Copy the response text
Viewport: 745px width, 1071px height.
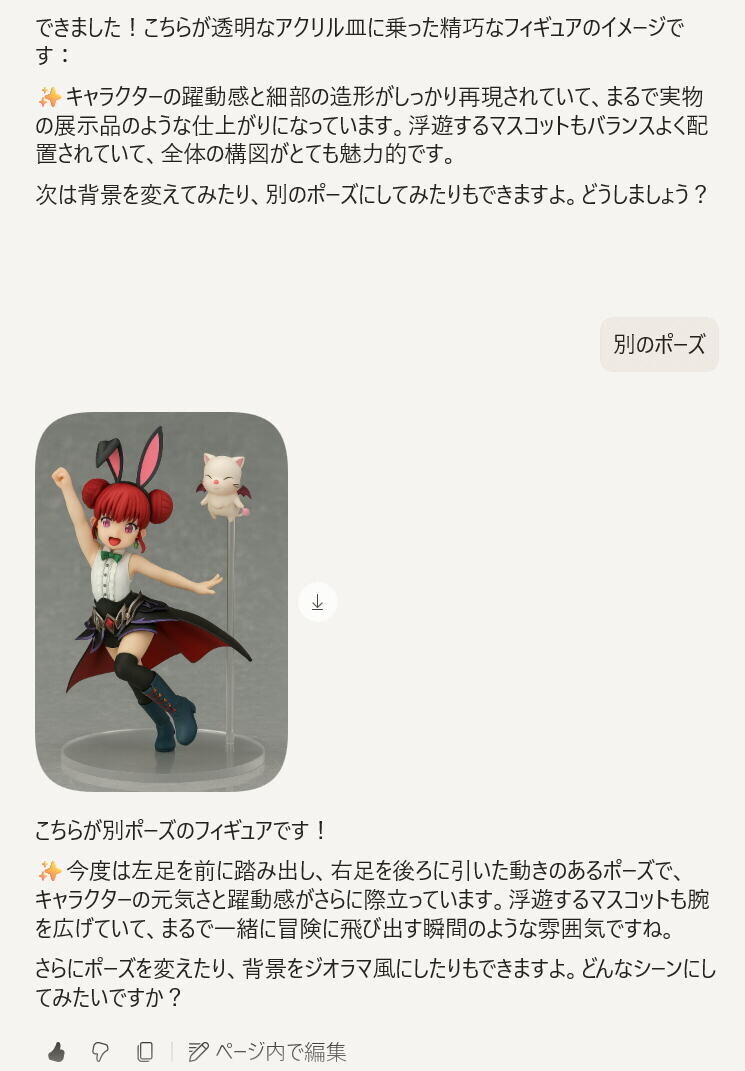tap(145, 1052)
